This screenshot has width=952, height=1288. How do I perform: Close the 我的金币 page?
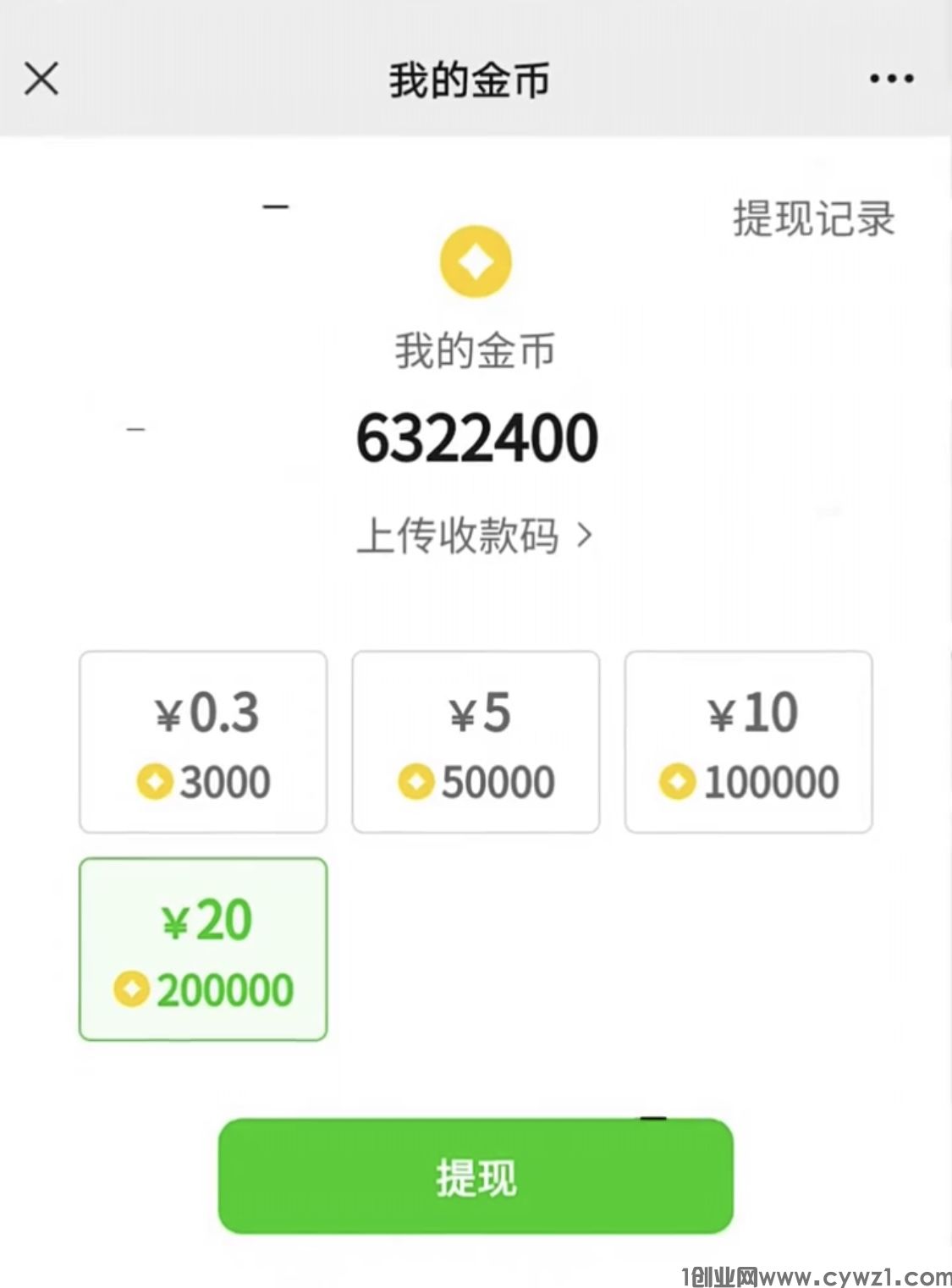pos(41,79)
